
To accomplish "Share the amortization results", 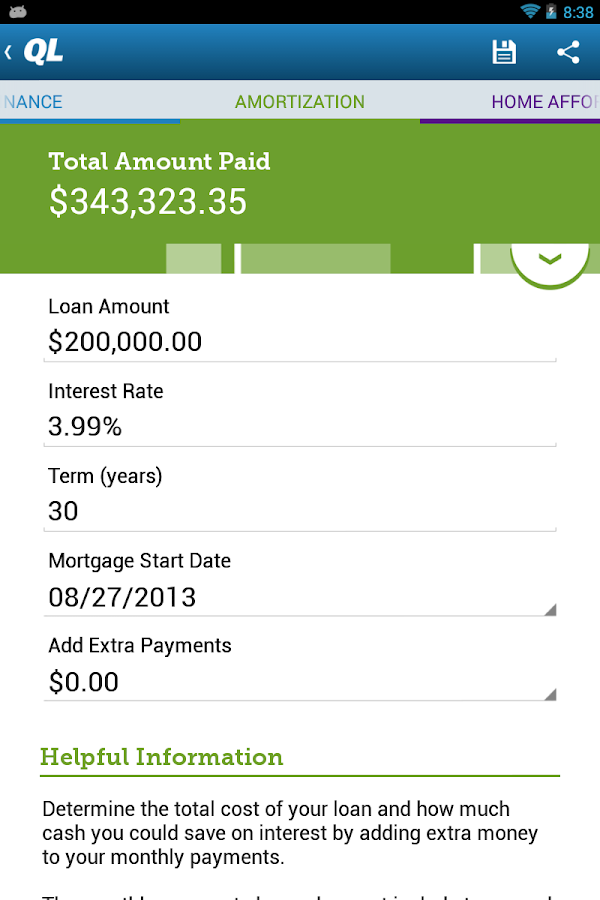I will click(x=568, y=52).
